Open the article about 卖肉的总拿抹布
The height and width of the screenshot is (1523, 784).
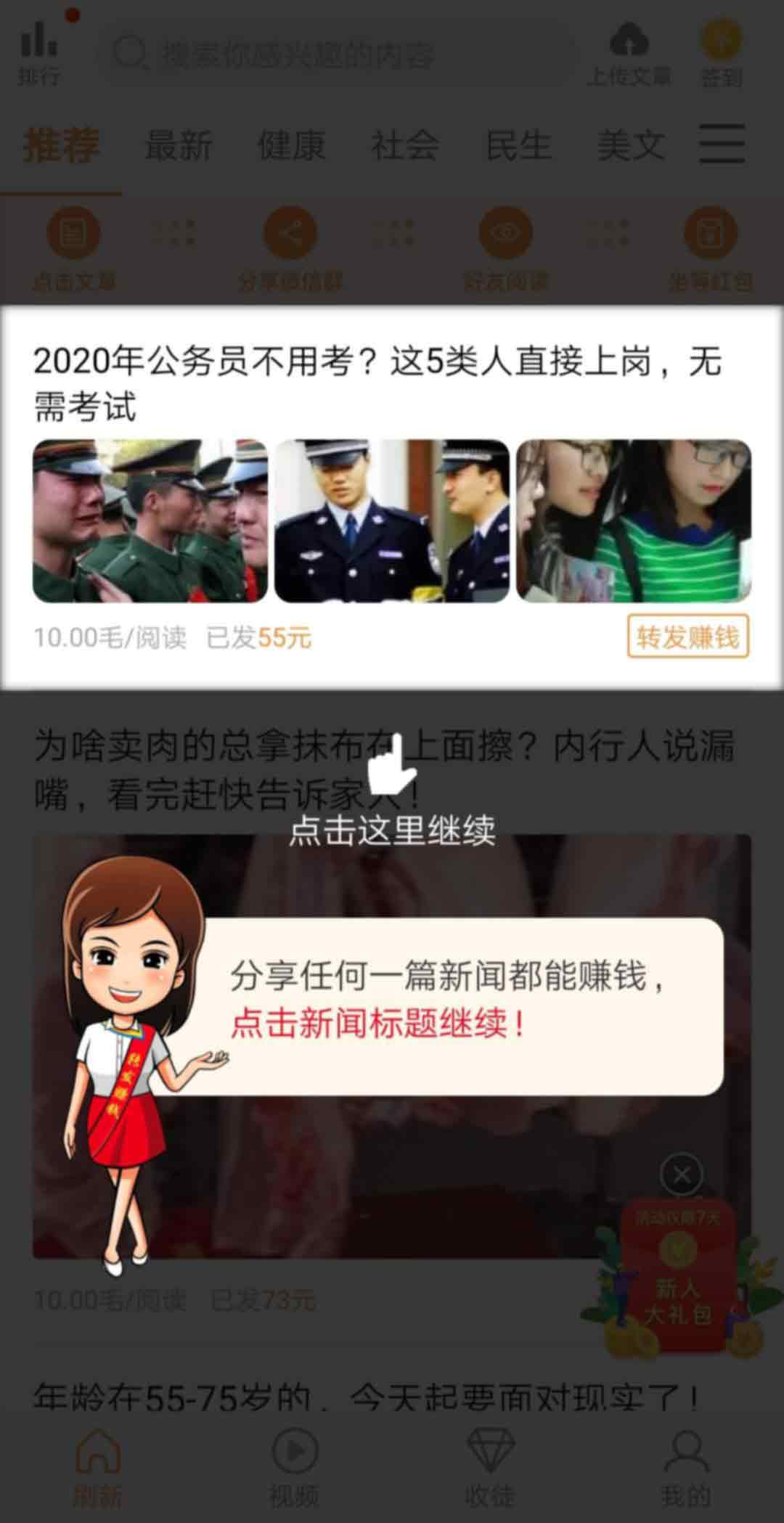click(385, 769)
